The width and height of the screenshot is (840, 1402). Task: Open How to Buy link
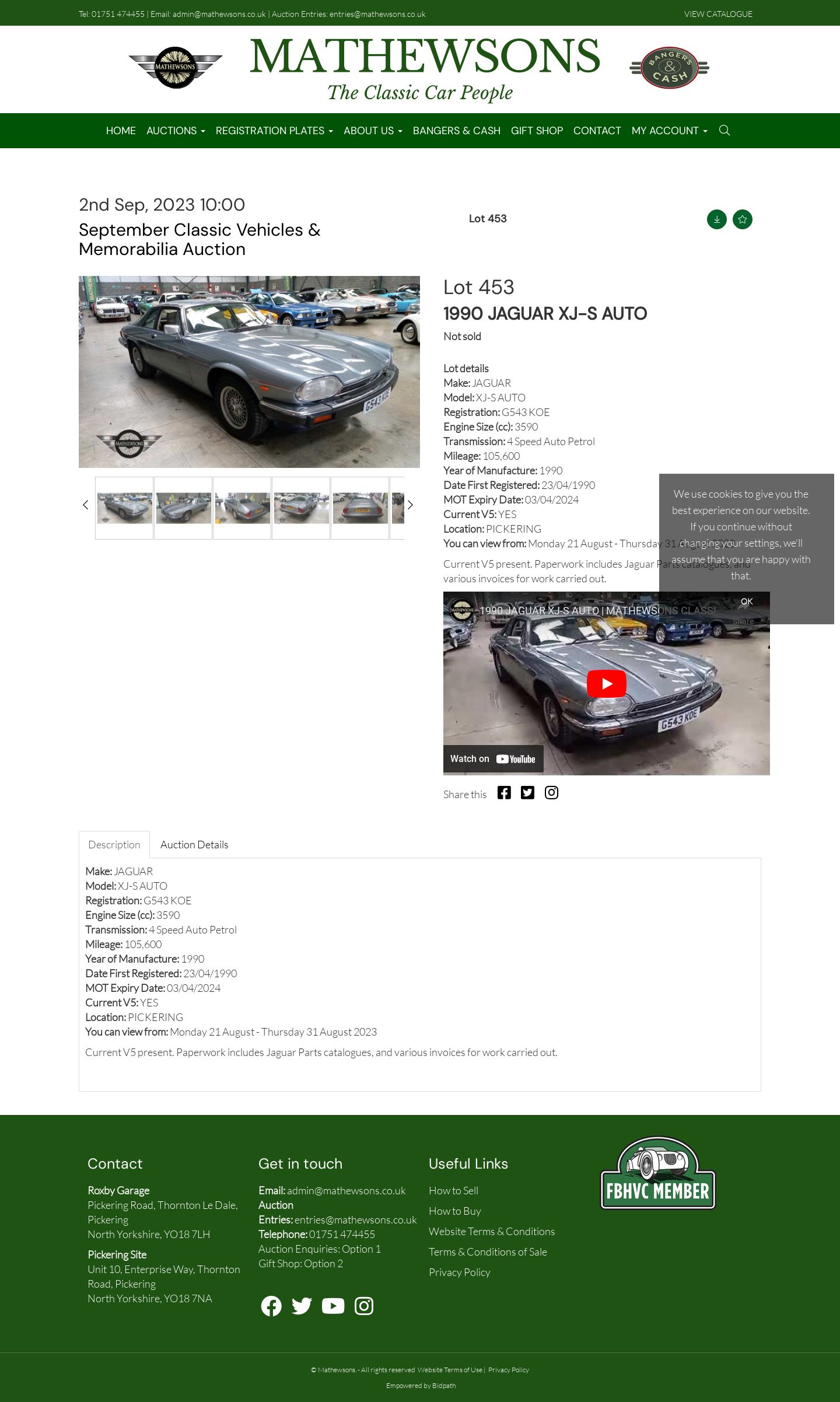coord(455,1211)
